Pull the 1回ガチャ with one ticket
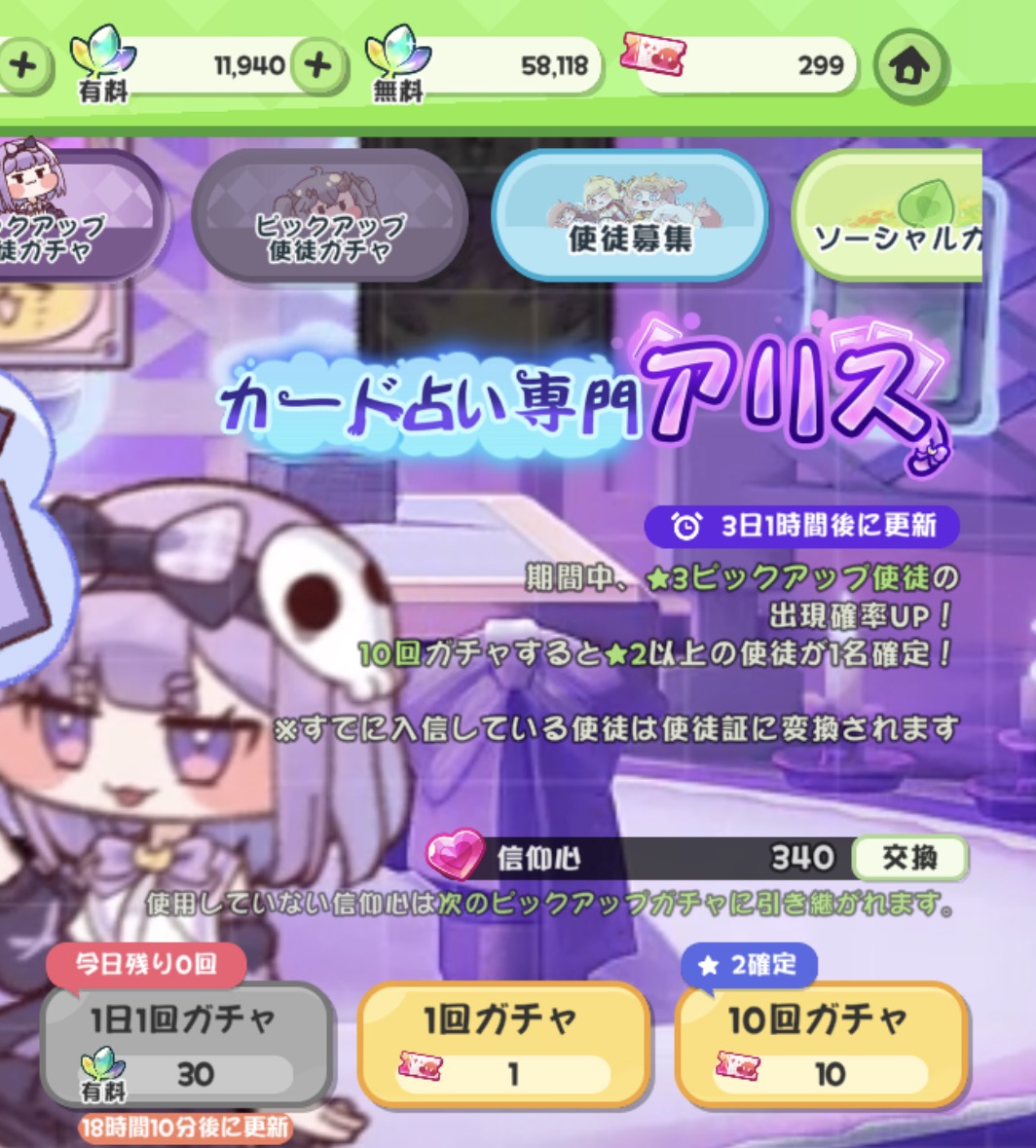This screenshot has width=1036, height=1148. [x=503, y=1044]
